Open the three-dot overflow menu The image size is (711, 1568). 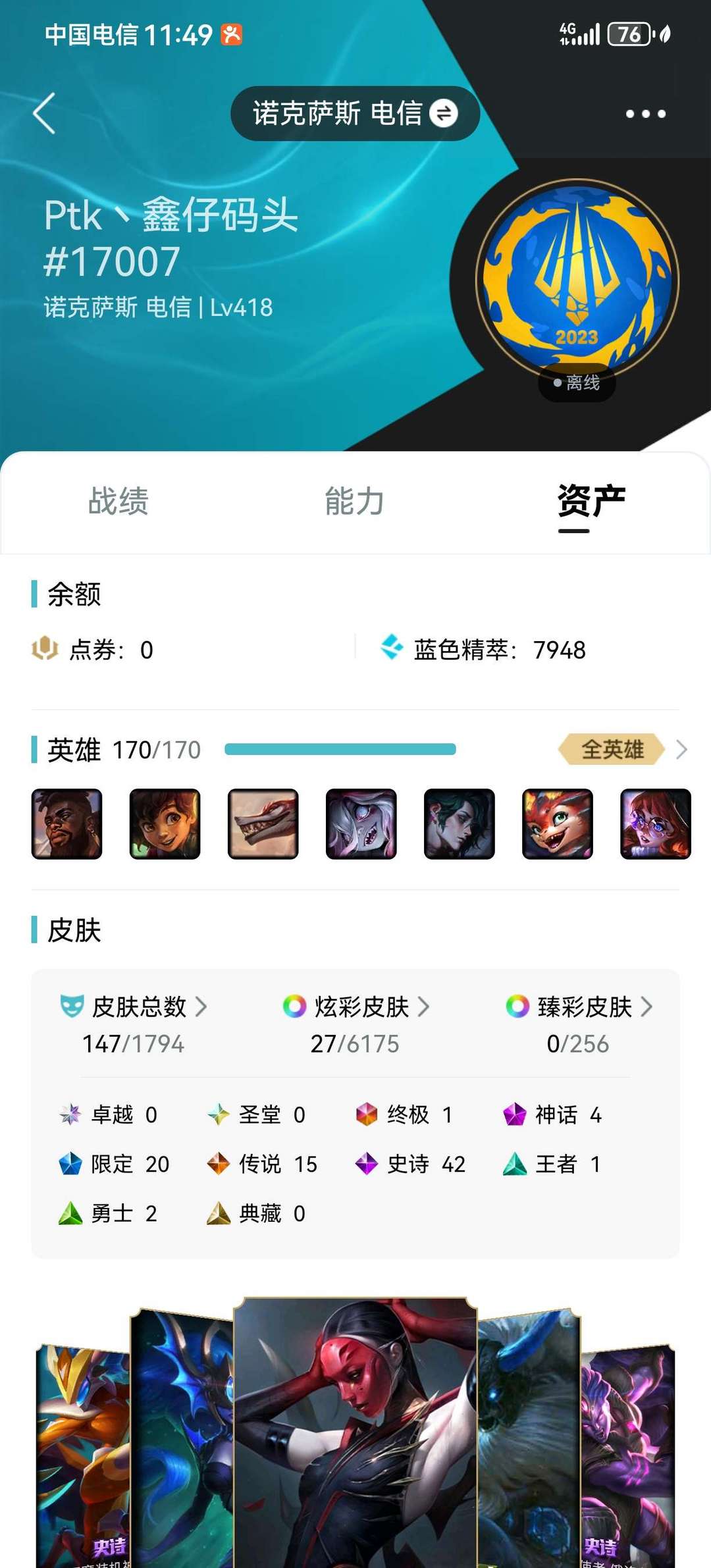click(x=645, y=114)
